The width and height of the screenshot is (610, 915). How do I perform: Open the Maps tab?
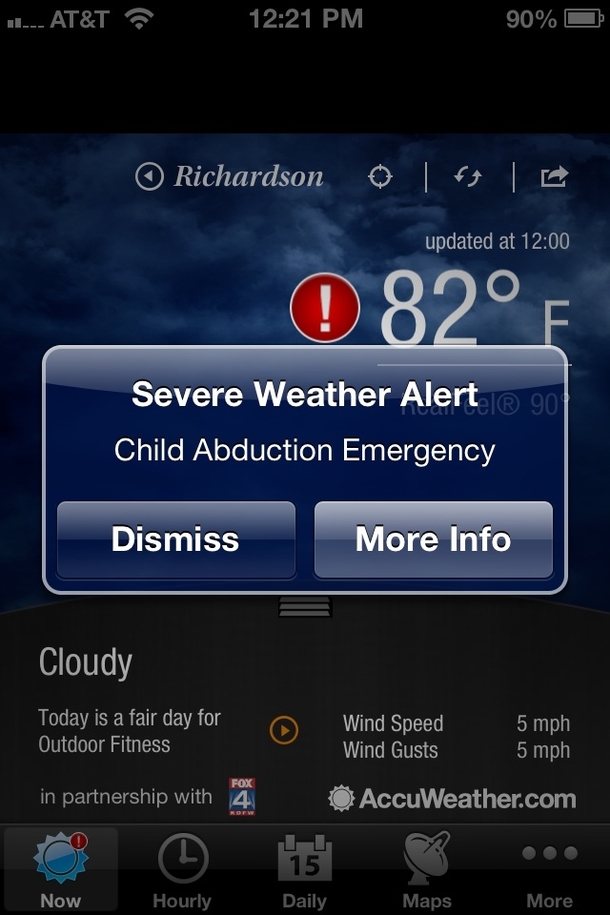click(427, 870)
